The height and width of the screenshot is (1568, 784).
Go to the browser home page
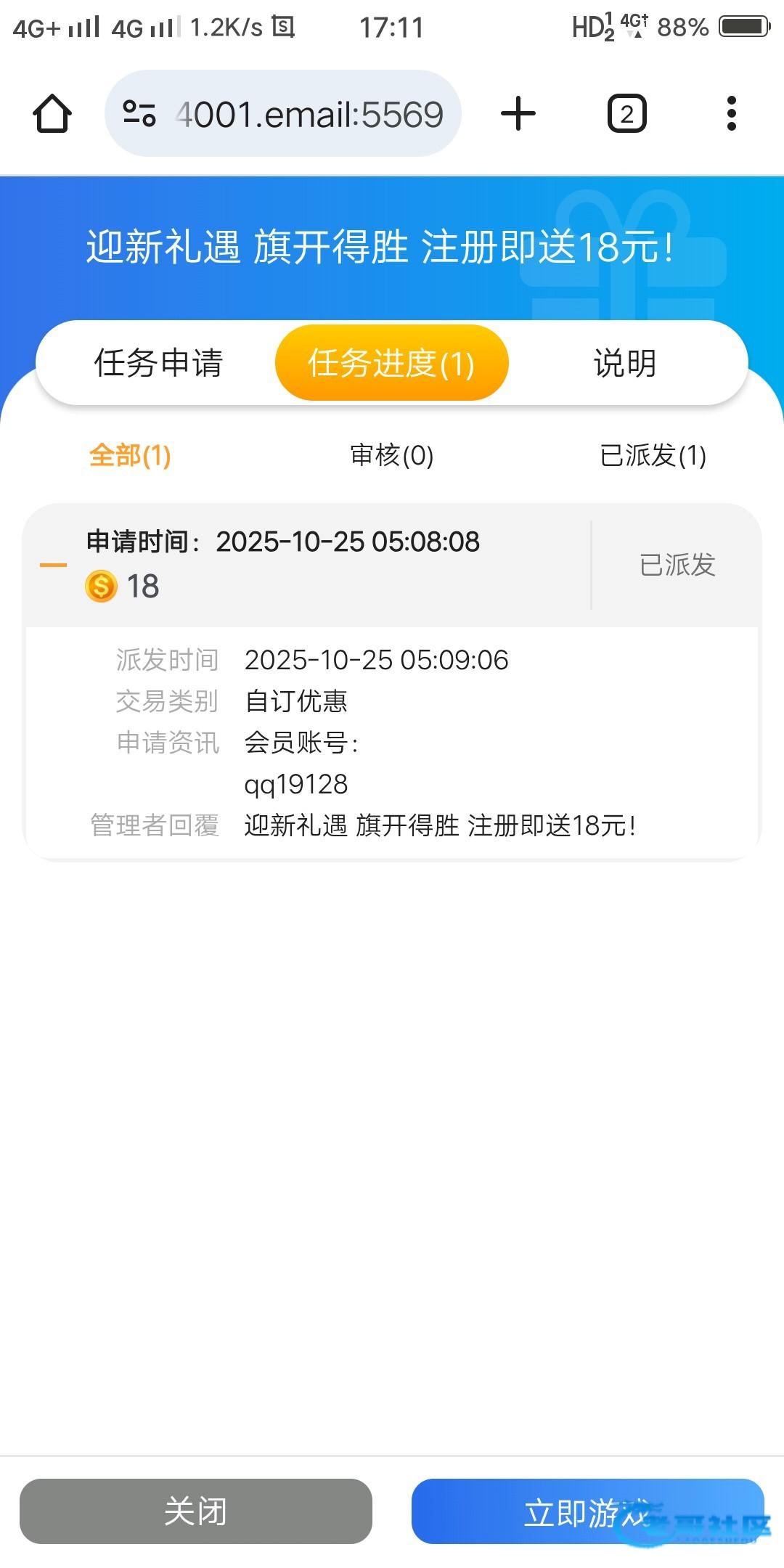point(52,114)
